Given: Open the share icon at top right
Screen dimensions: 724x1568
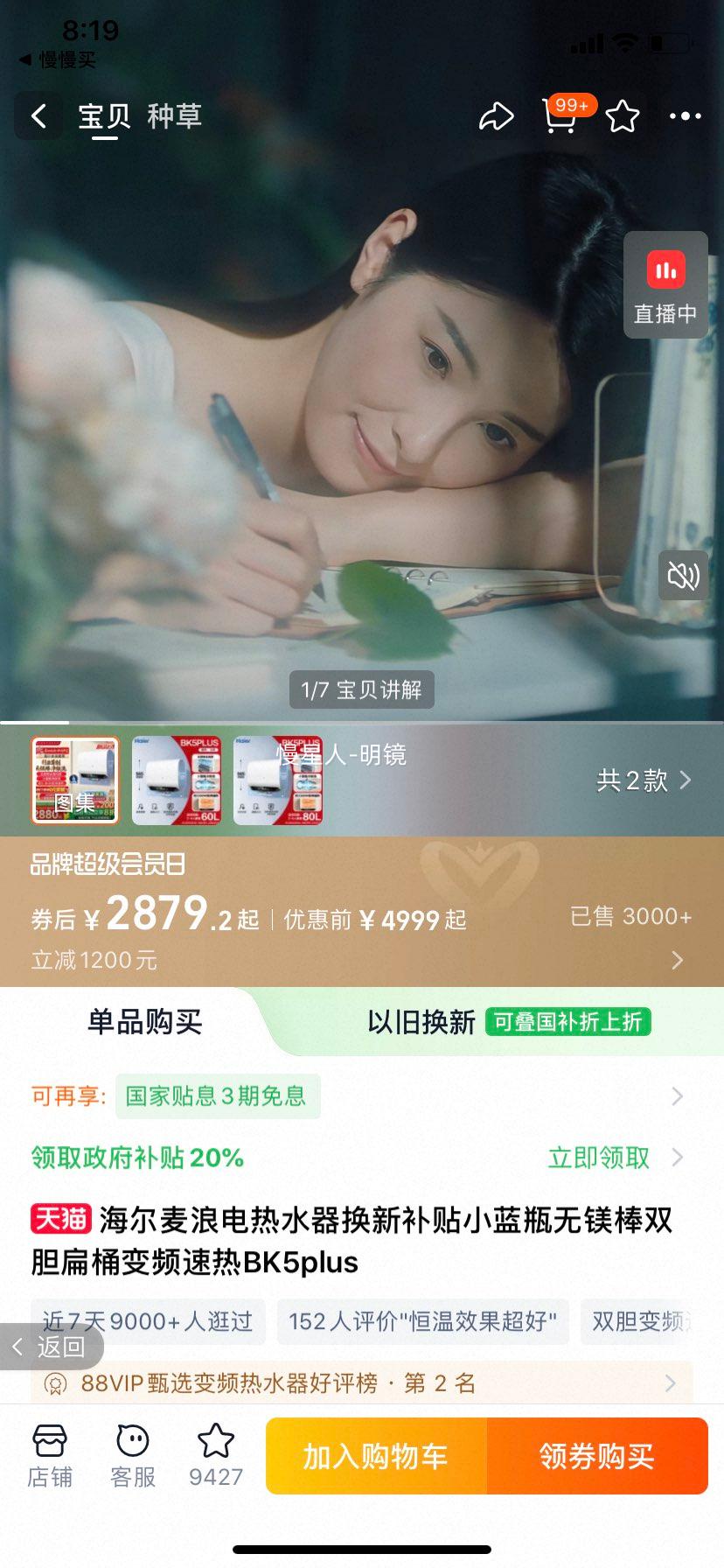Looking at the screenshot, I should [496, 116].
